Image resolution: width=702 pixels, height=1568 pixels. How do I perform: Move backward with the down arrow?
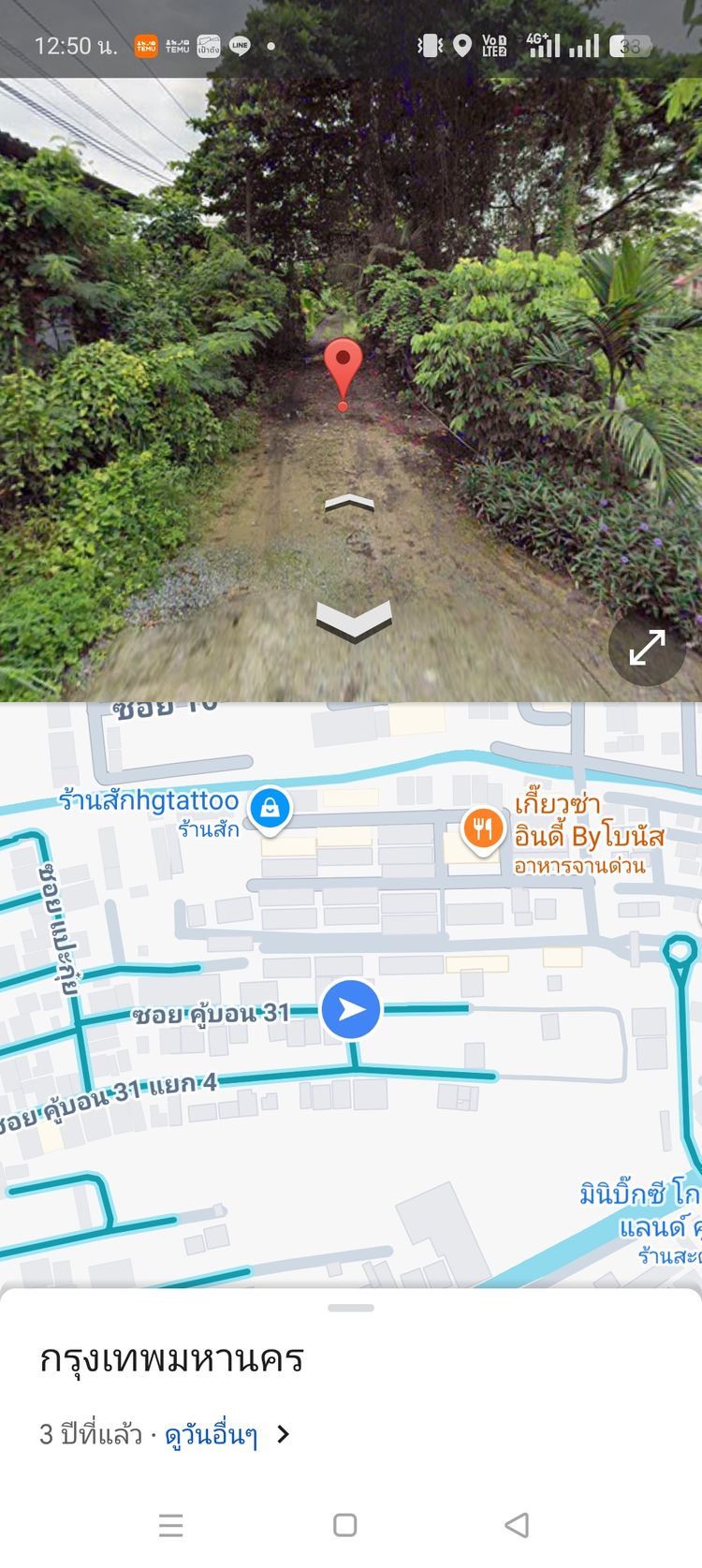point(354,622)
